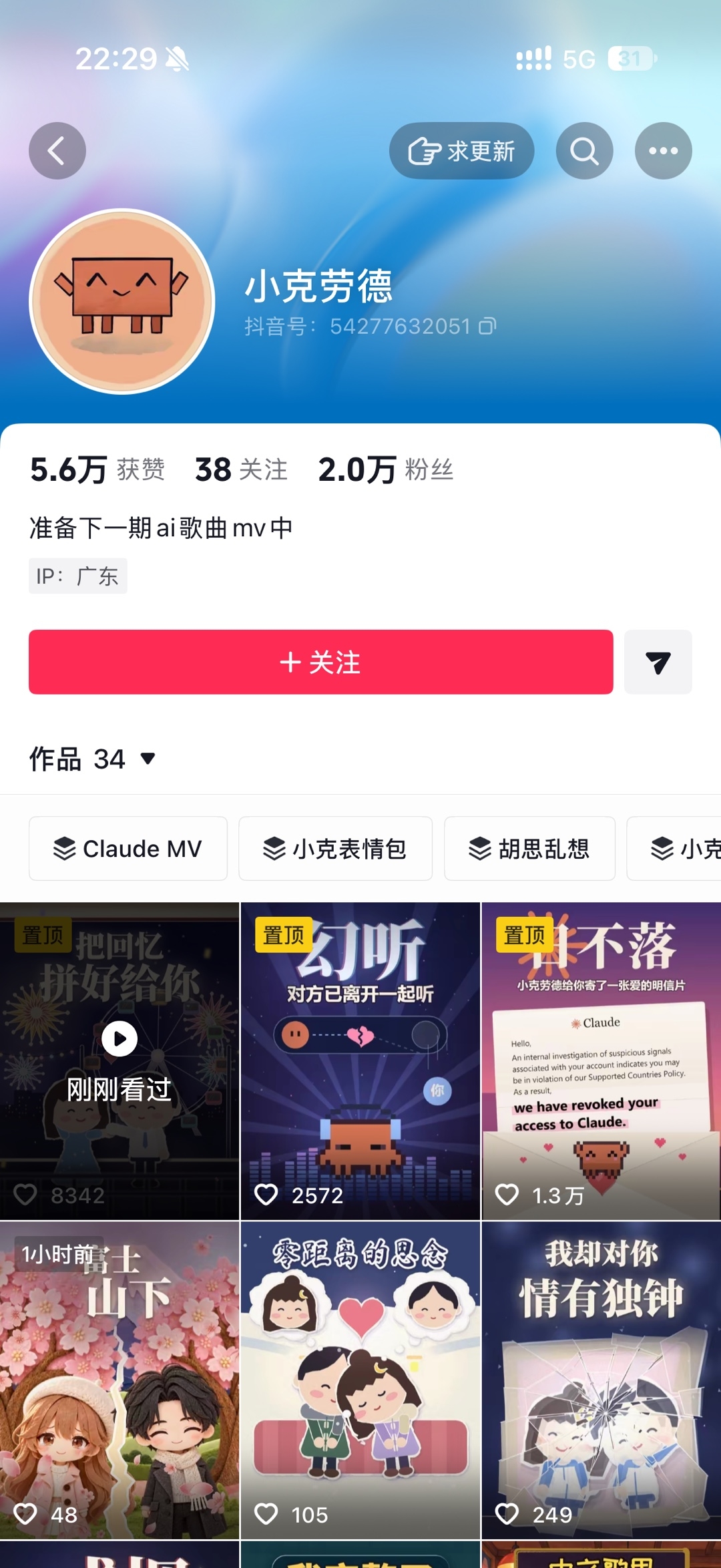721x1568 pixels.
Task: Open the 零距离的思念 video
Action: (360, 1380)
